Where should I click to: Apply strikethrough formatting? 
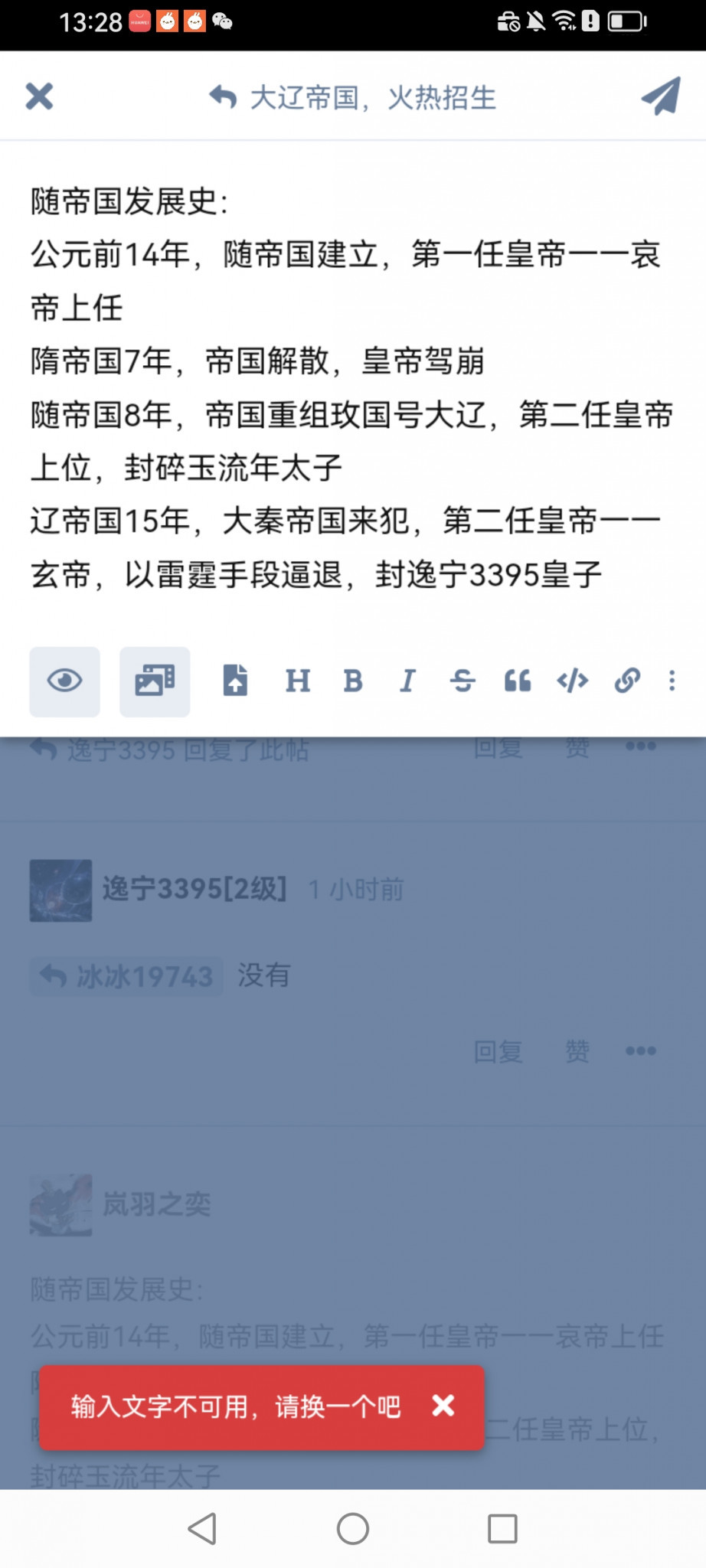[462, 681]
